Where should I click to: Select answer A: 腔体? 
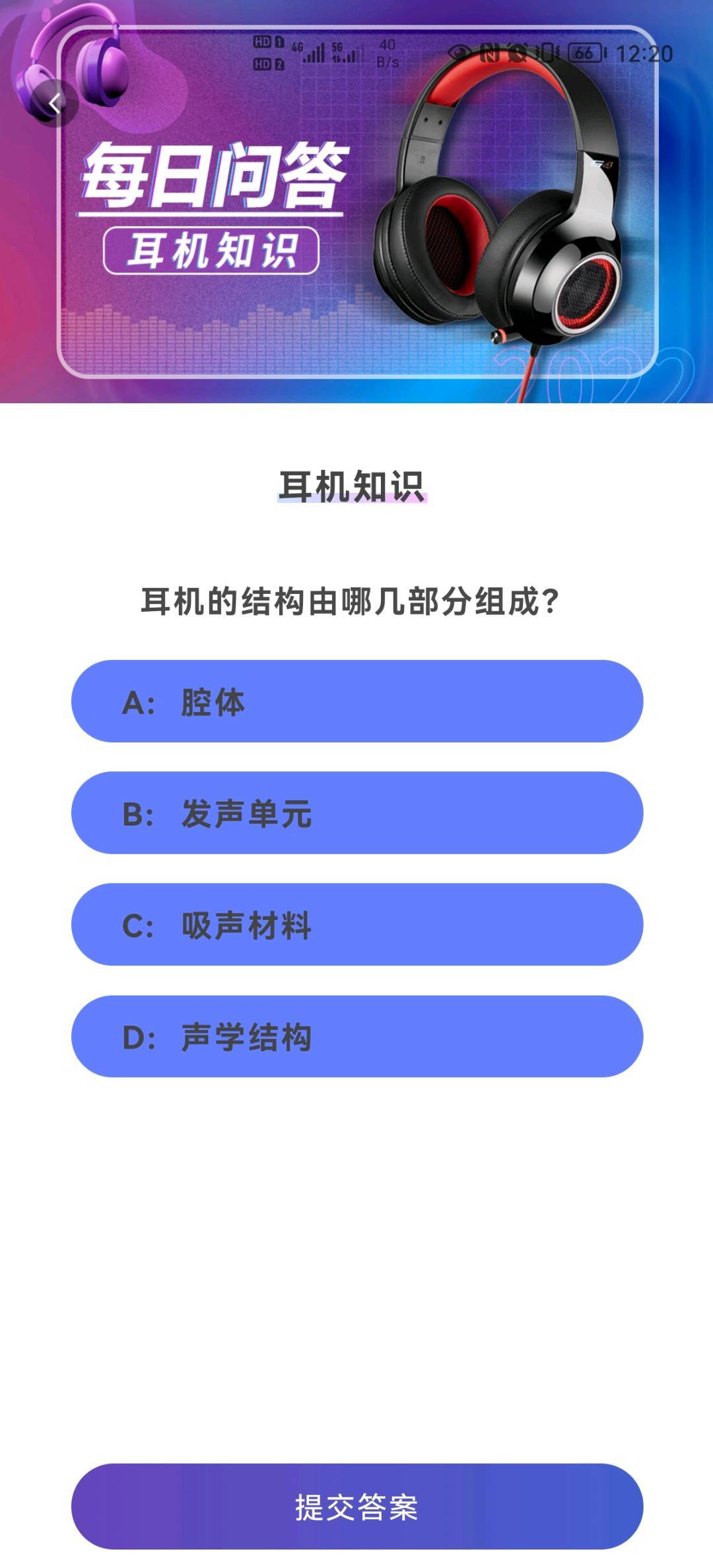click(x=357, y=702)
